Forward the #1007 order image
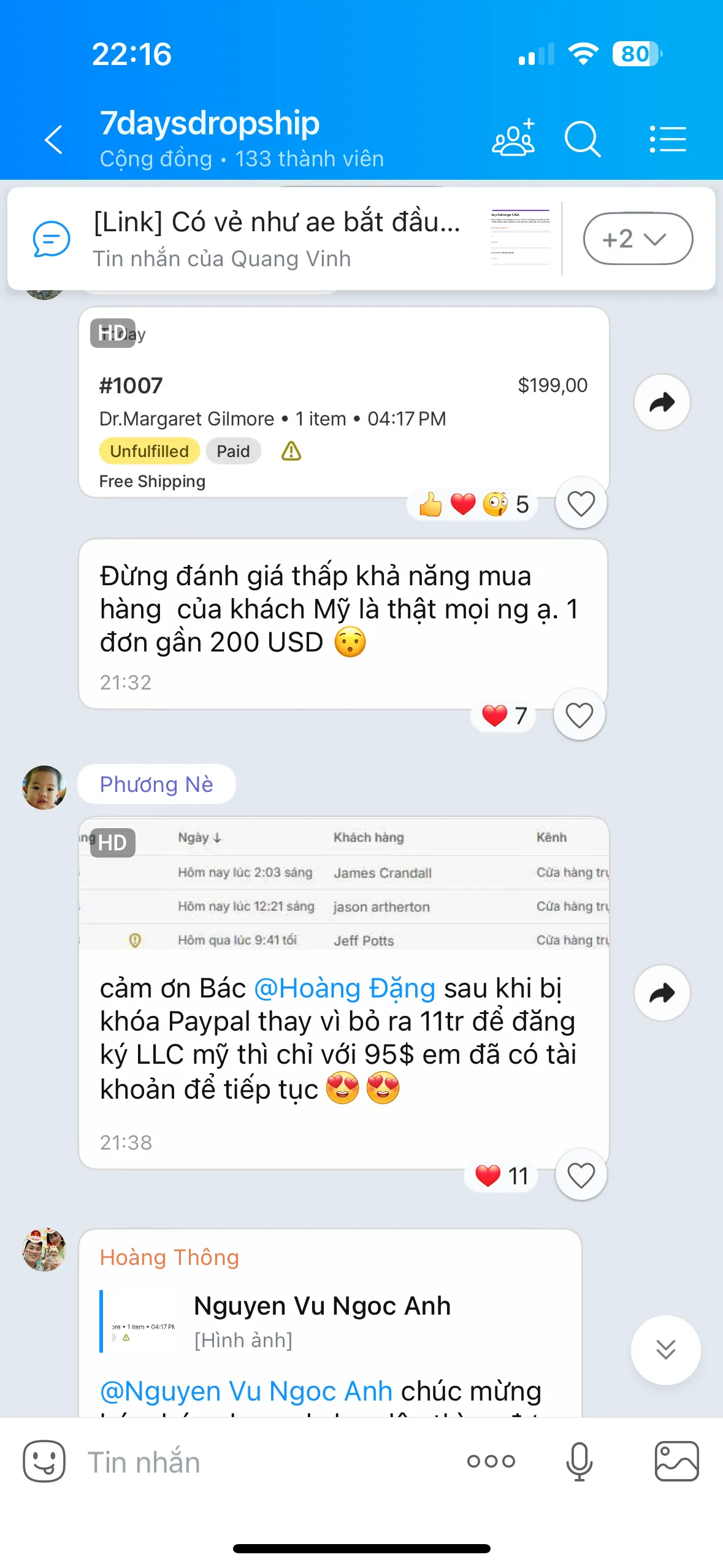Image resolution: width=723 pixels, height=1568 pixels. pos(662,402)
